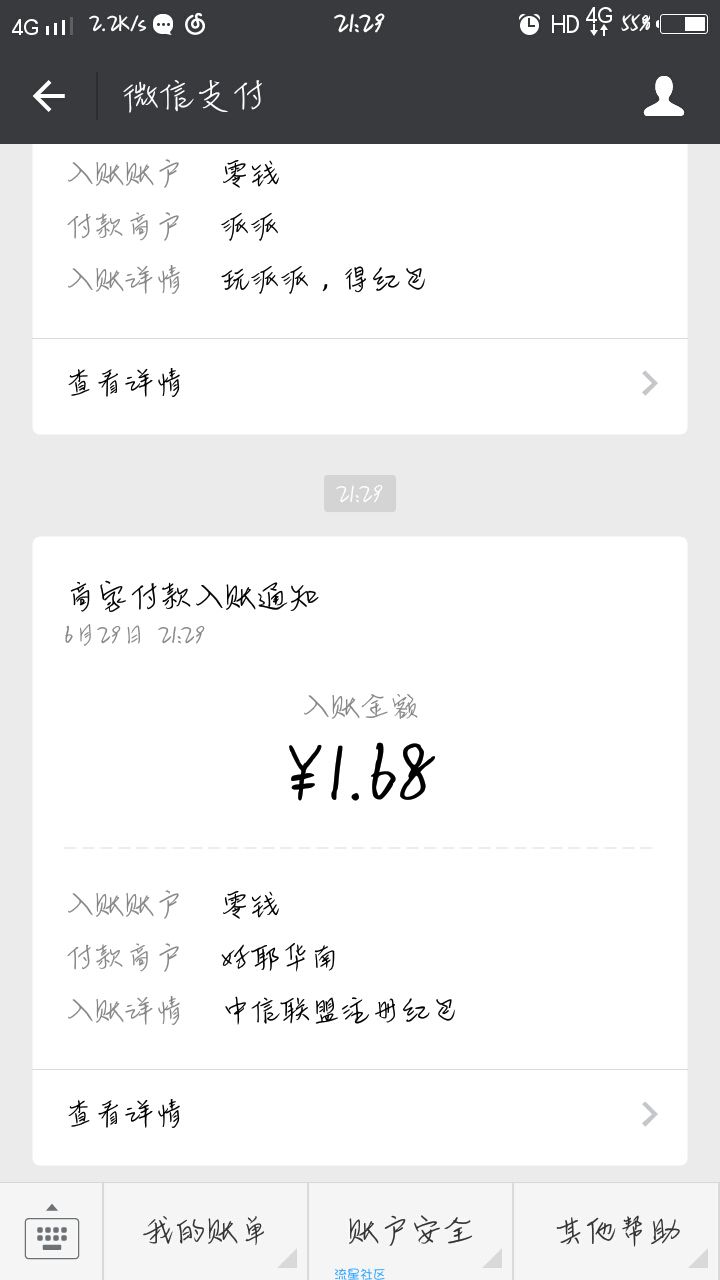Screen dimensions: 720x1280
Task: Open the ¥1.68 商家付款入账通知 card
Action: (360, 804)
